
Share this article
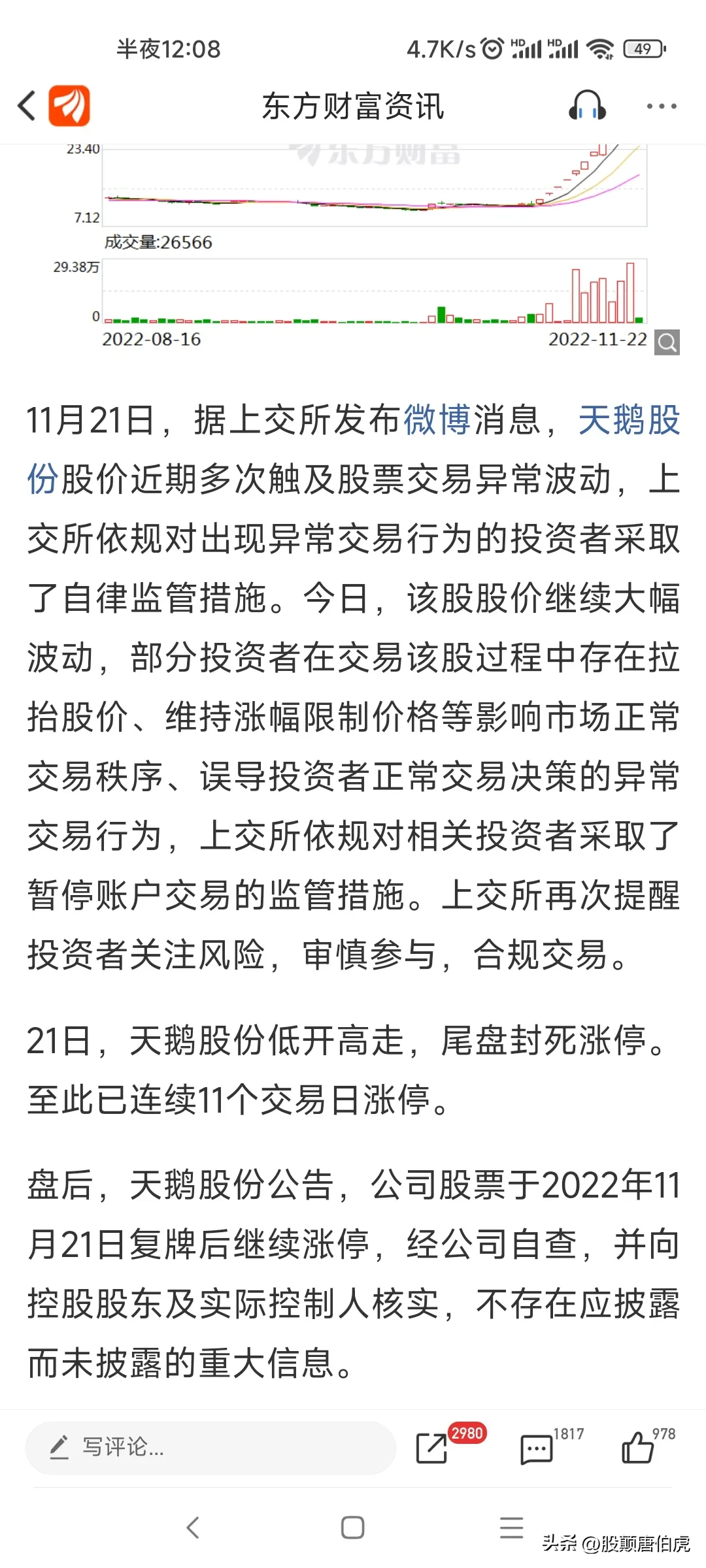(x=432, y=1448)
